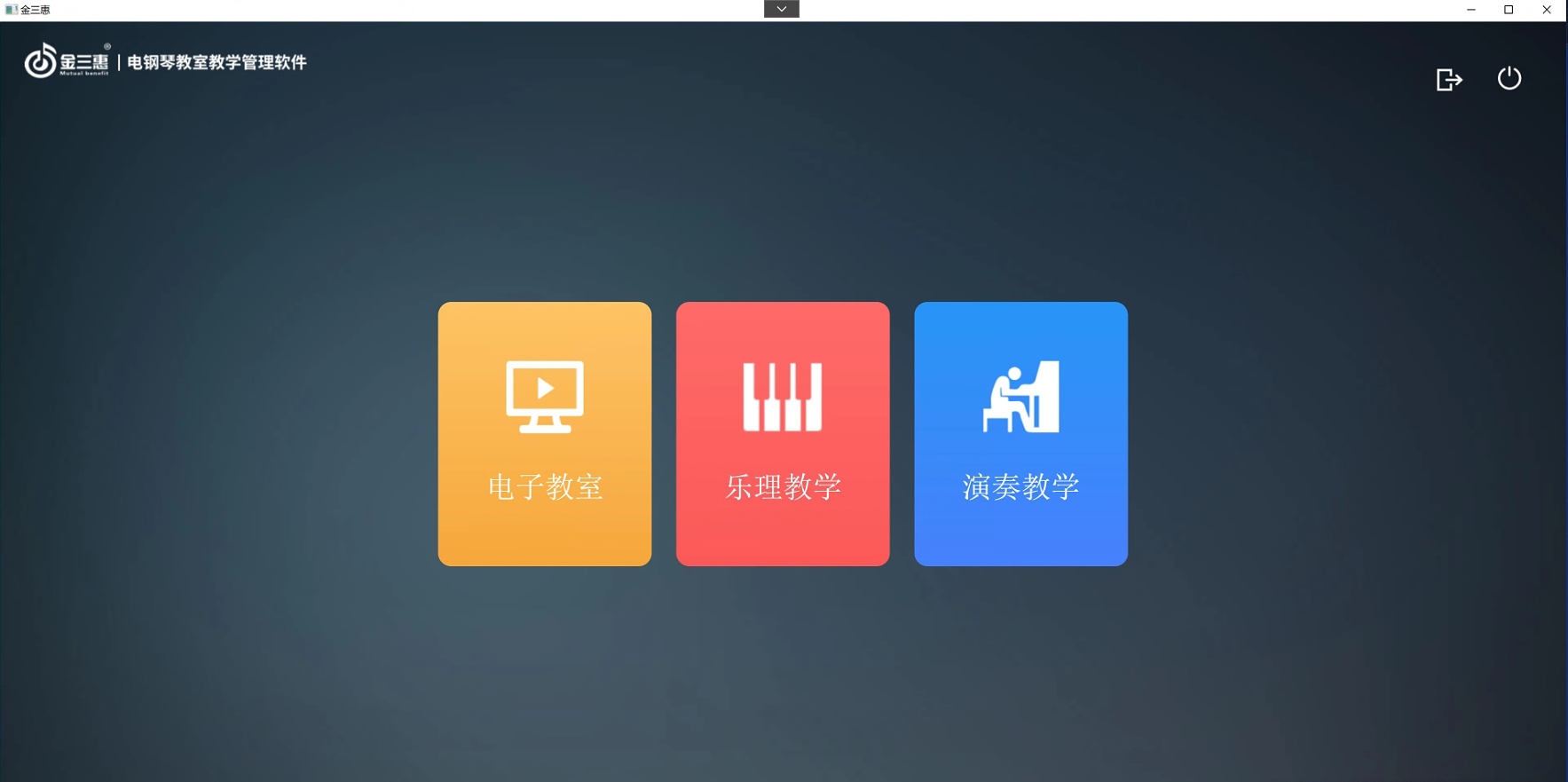Minimize the window

point(1470,10)
